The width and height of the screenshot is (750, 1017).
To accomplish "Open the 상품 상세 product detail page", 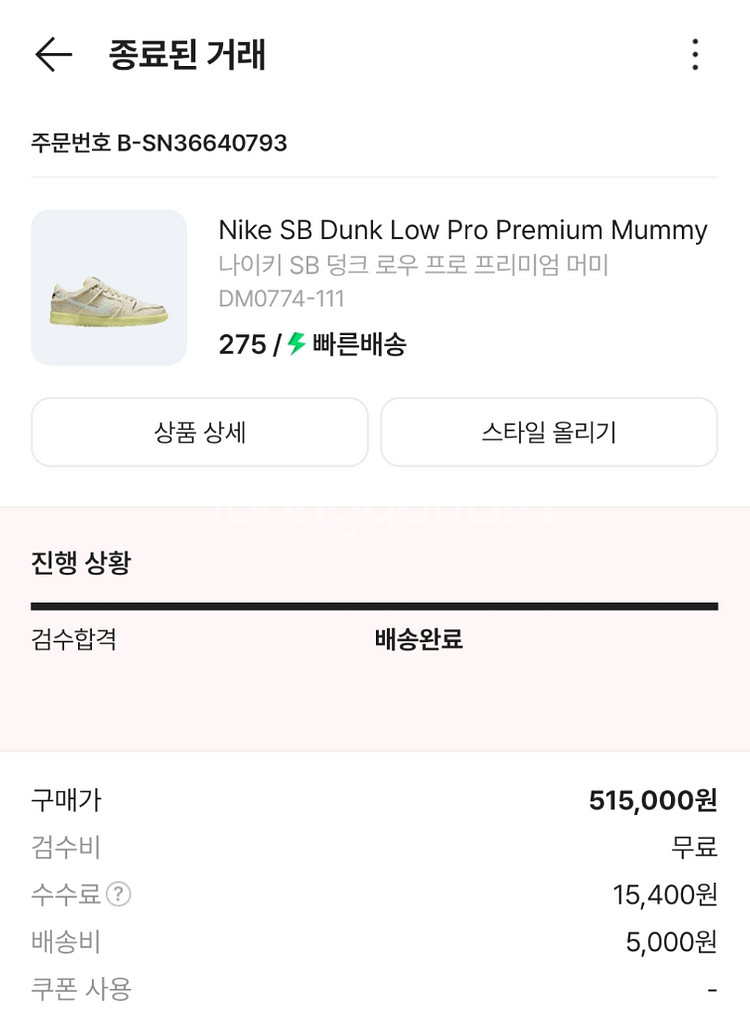I will tap(199, 432).
